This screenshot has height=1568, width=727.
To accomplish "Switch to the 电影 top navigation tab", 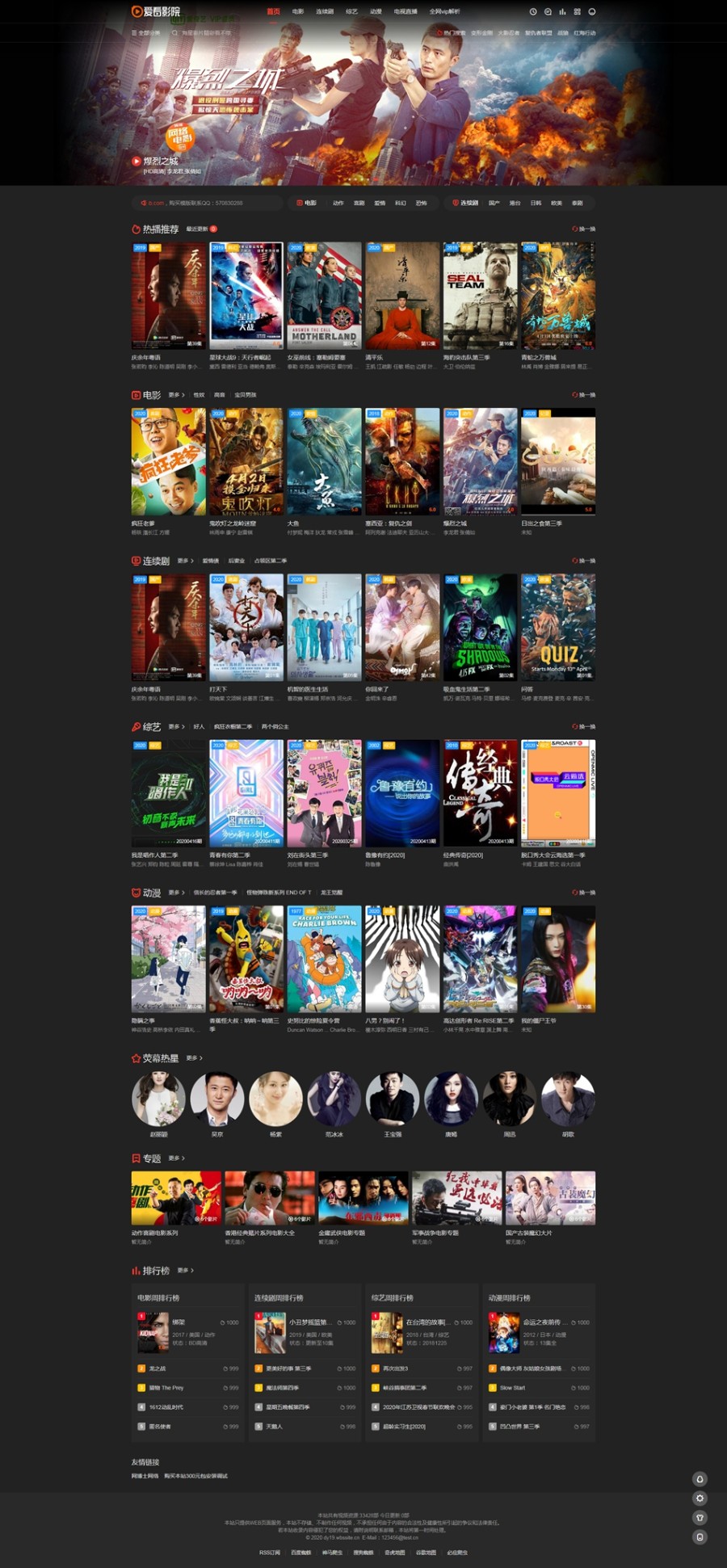I will point(298,11).
